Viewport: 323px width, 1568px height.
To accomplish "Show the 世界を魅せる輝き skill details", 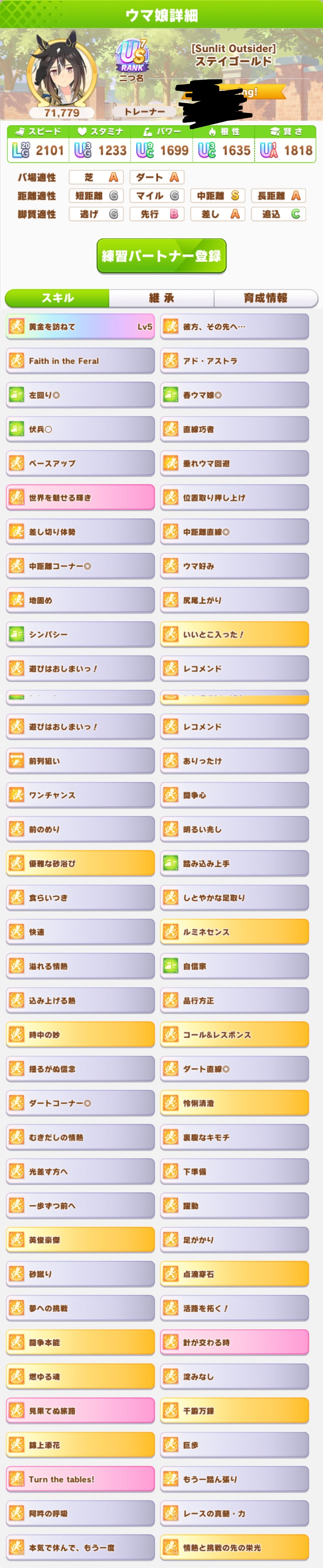I will pos(80,497).
